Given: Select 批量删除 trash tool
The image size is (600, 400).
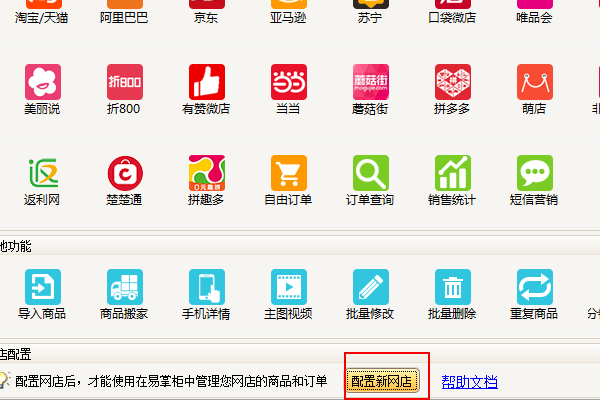Looking at the screenshot, I should coord(453,288).
